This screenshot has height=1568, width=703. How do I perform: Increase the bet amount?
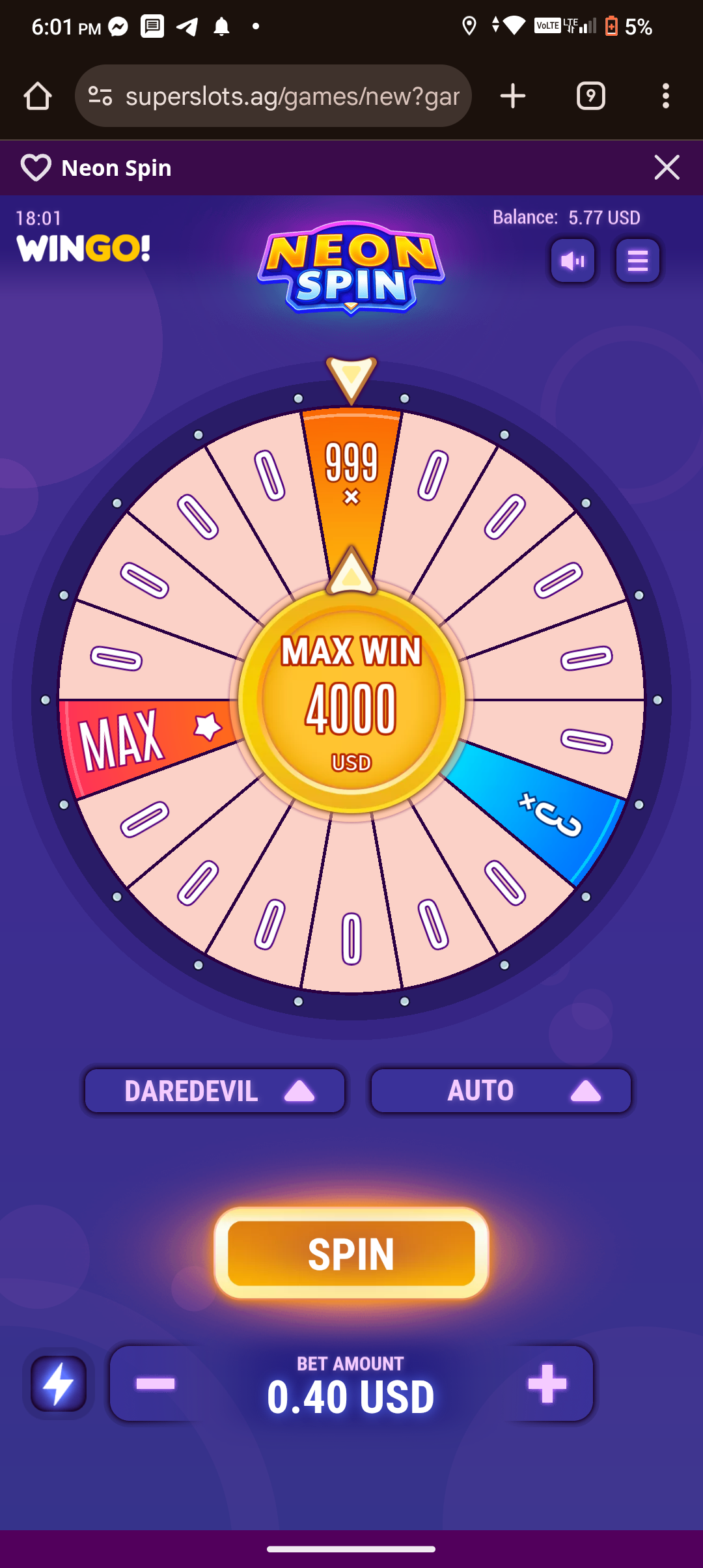pyautogui.click(x=547, y=1383)
